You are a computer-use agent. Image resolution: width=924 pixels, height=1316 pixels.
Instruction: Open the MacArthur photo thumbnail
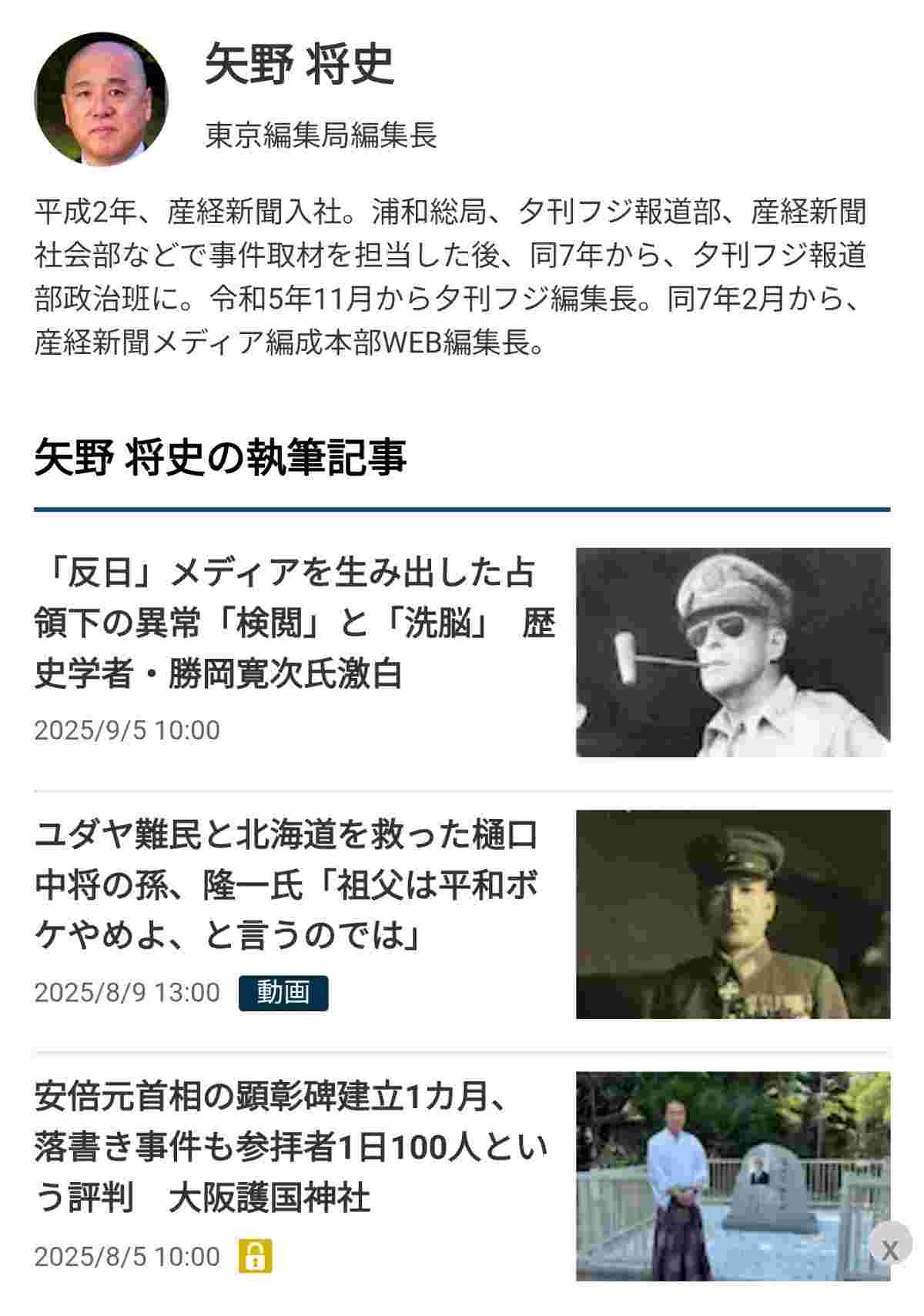732,652
